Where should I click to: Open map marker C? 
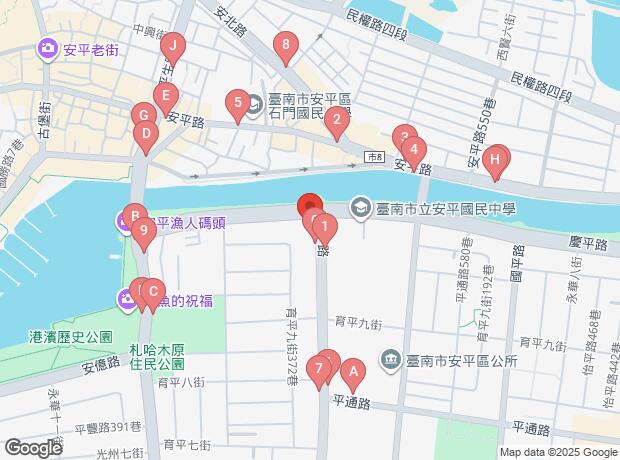153,292
